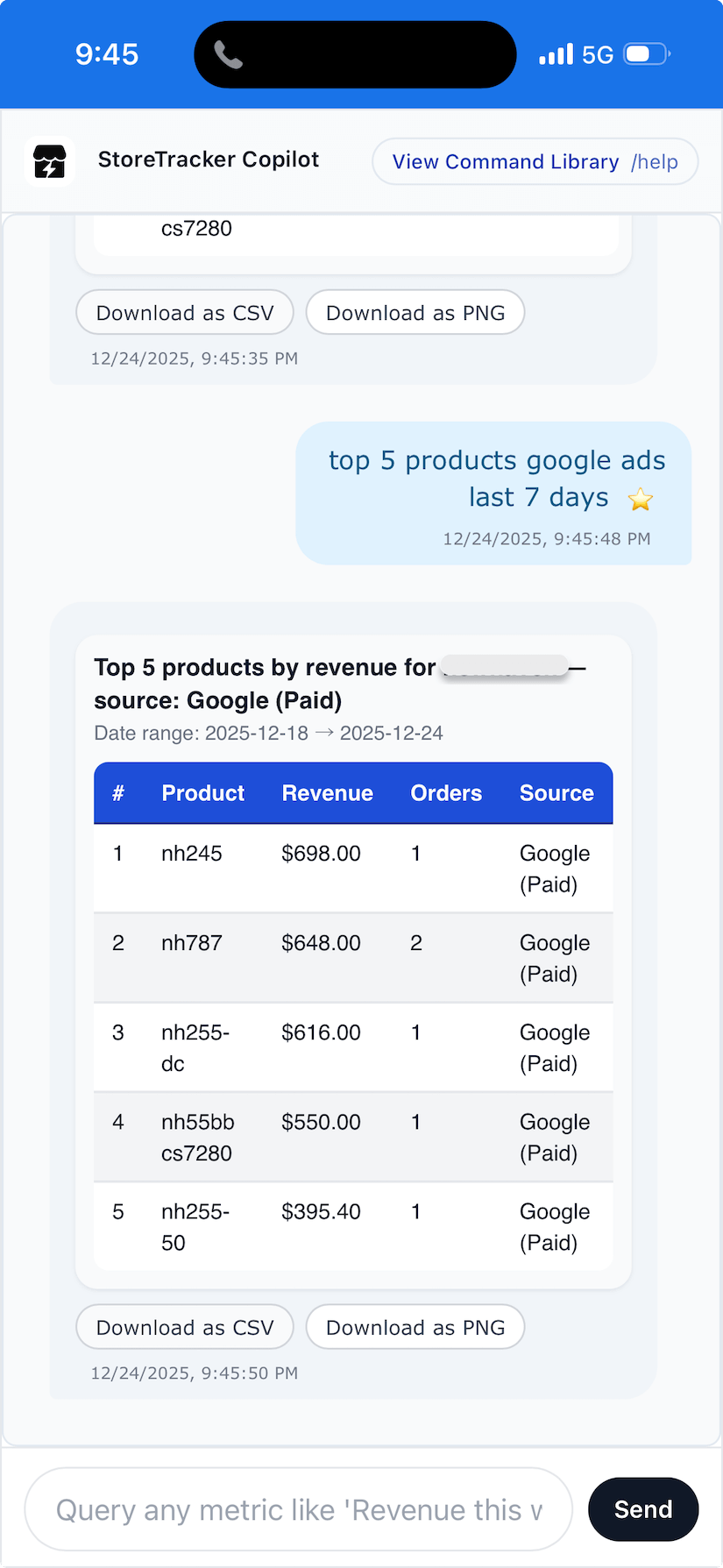Download as PNG under the 9:45:50 PM report
Image resolution: width=723 pixels, height=1568 pixels.
415,1327
